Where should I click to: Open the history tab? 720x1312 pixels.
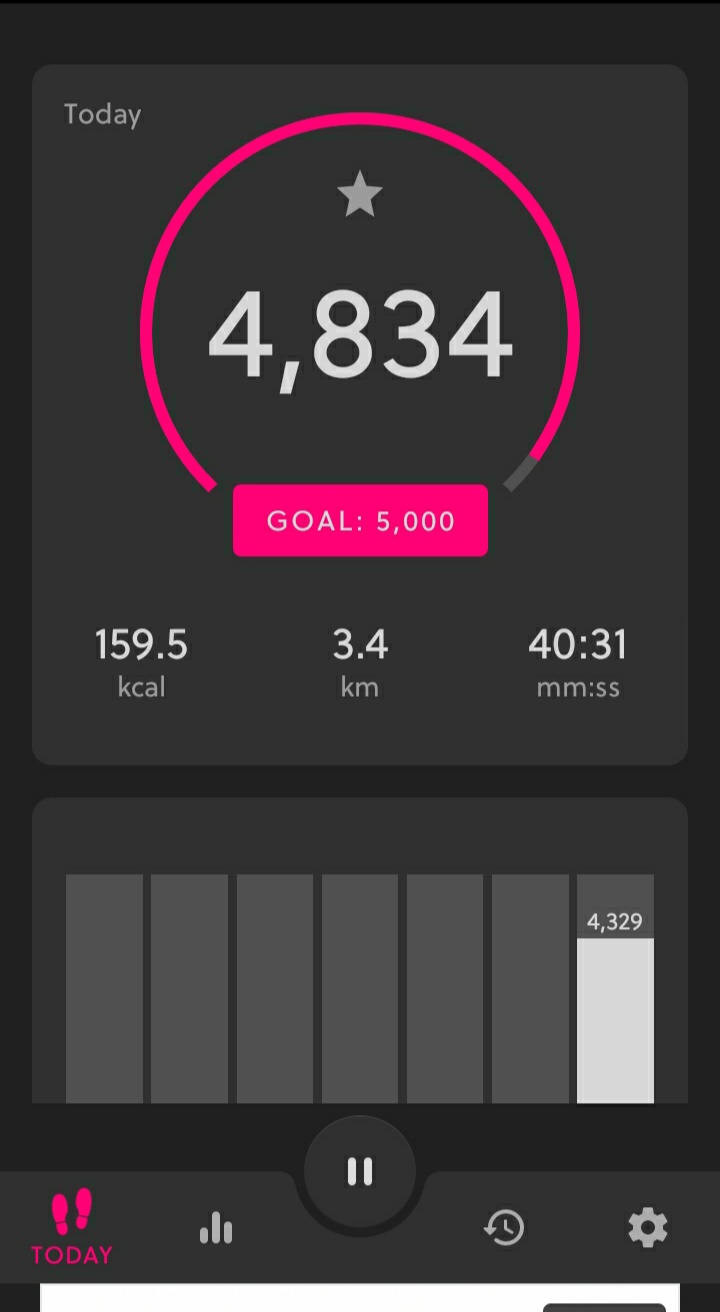tap(504, 1227)
